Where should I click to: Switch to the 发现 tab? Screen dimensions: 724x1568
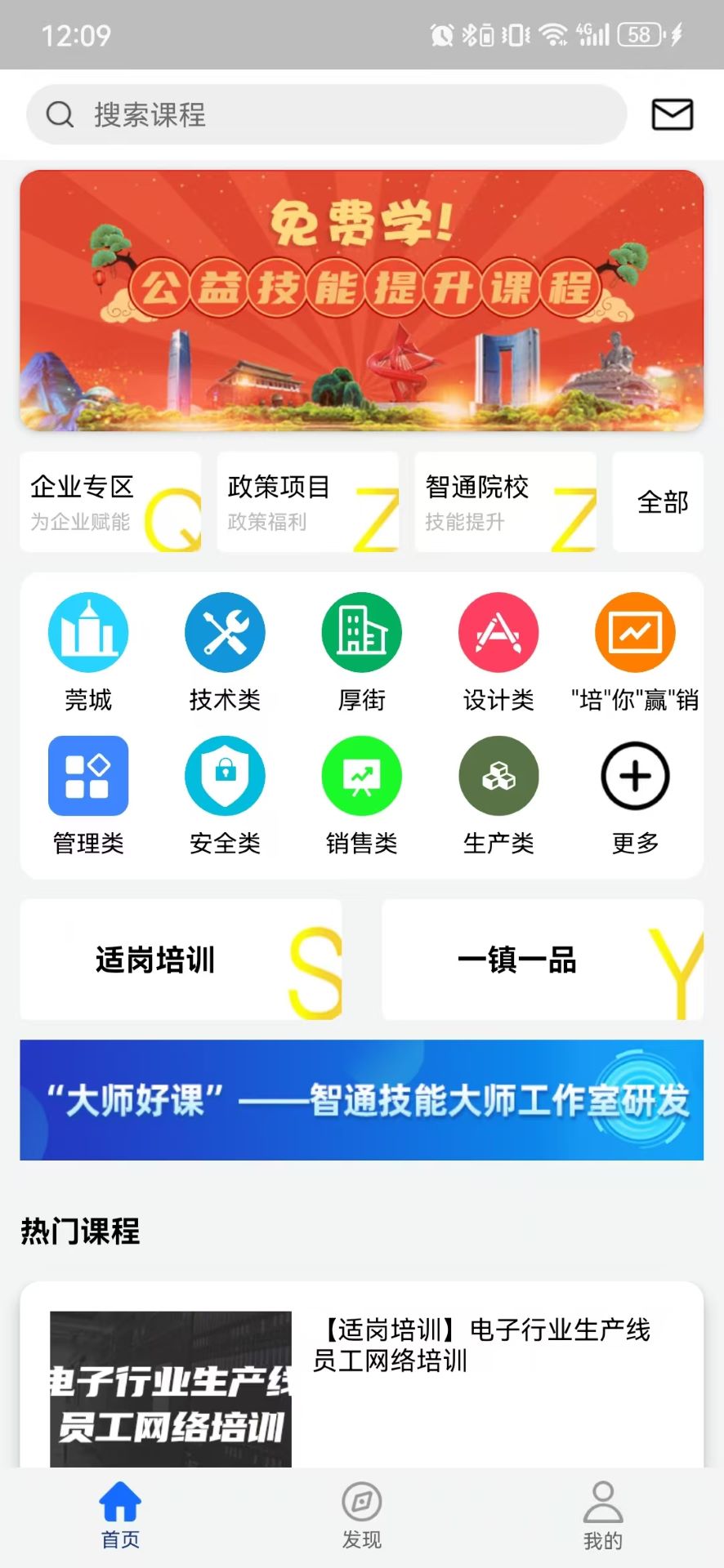click(x=361, y=1516)
